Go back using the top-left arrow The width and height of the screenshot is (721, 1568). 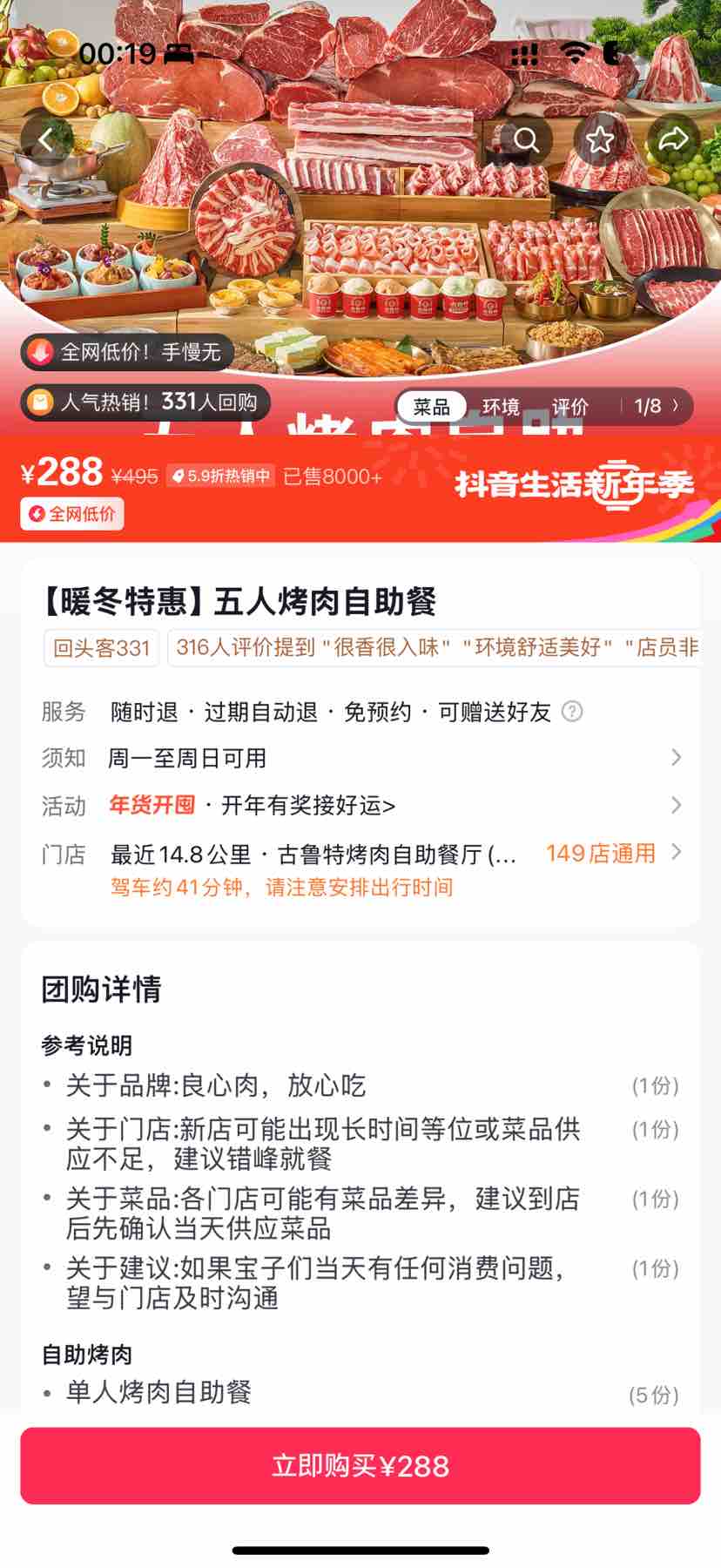[46, 139]
